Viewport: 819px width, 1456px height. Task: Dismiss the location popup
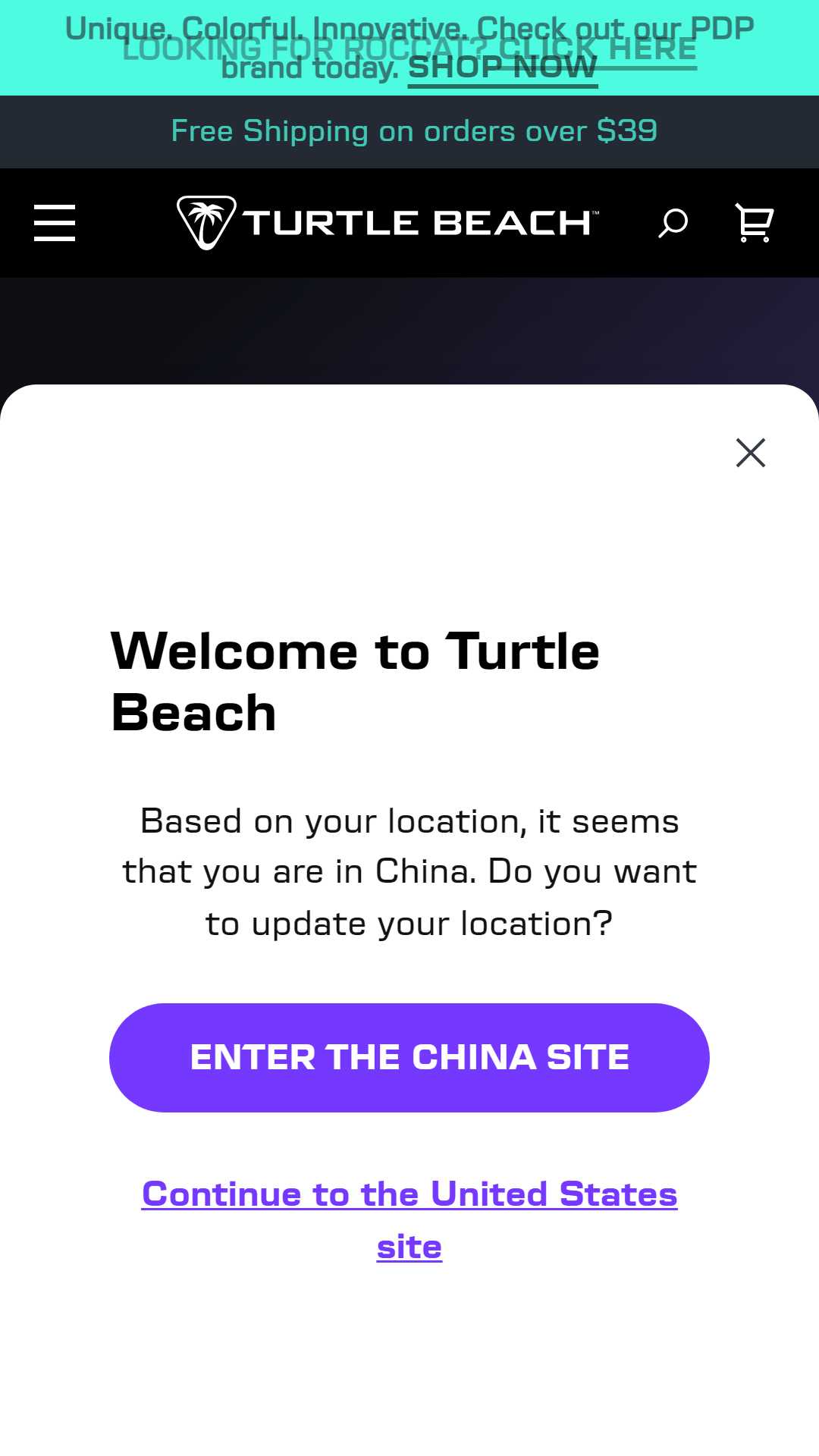pos(751,453)
